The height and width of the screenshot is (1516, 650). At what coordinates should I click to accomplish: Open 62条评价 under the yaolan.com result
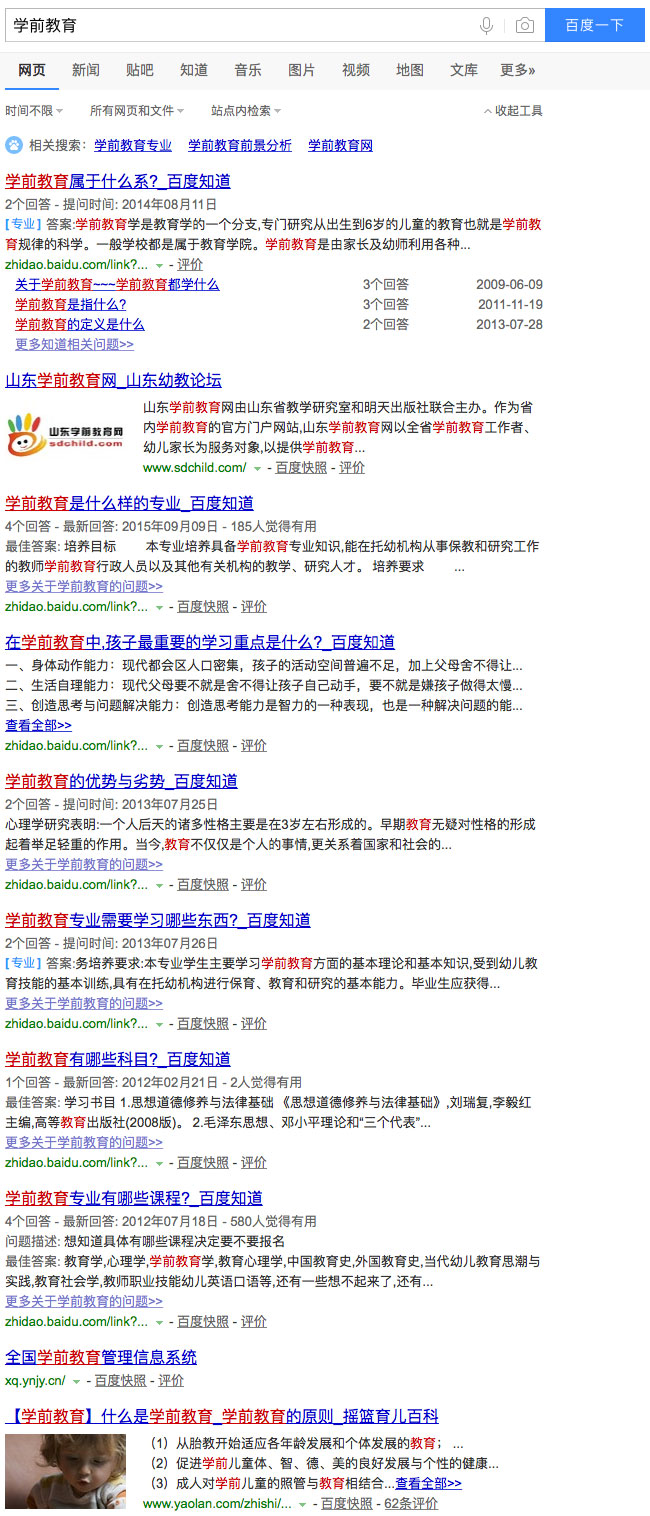(411, 1503)
